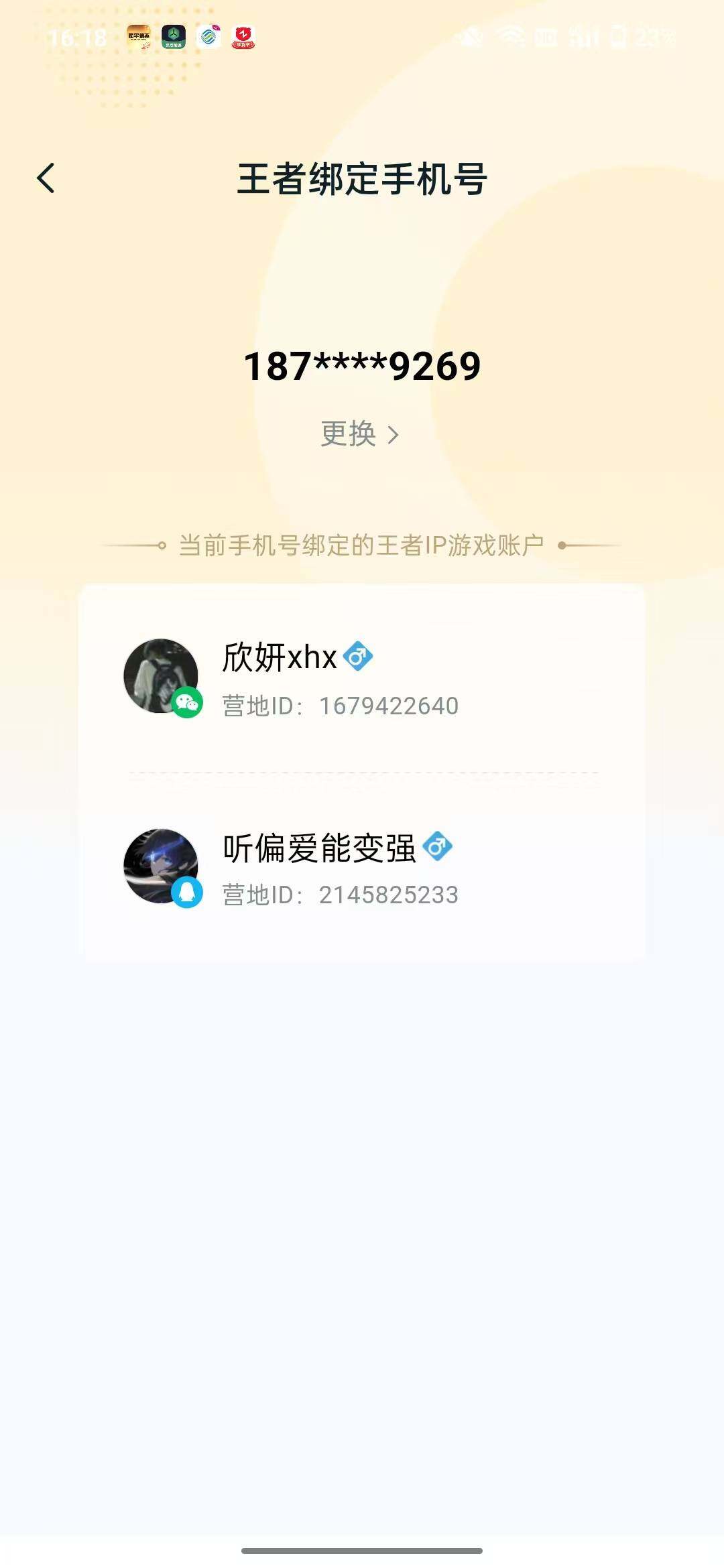Select the 欣妍xhx account entry
Viewport: 724px width, 1568px height.
(x=361, y=675)
